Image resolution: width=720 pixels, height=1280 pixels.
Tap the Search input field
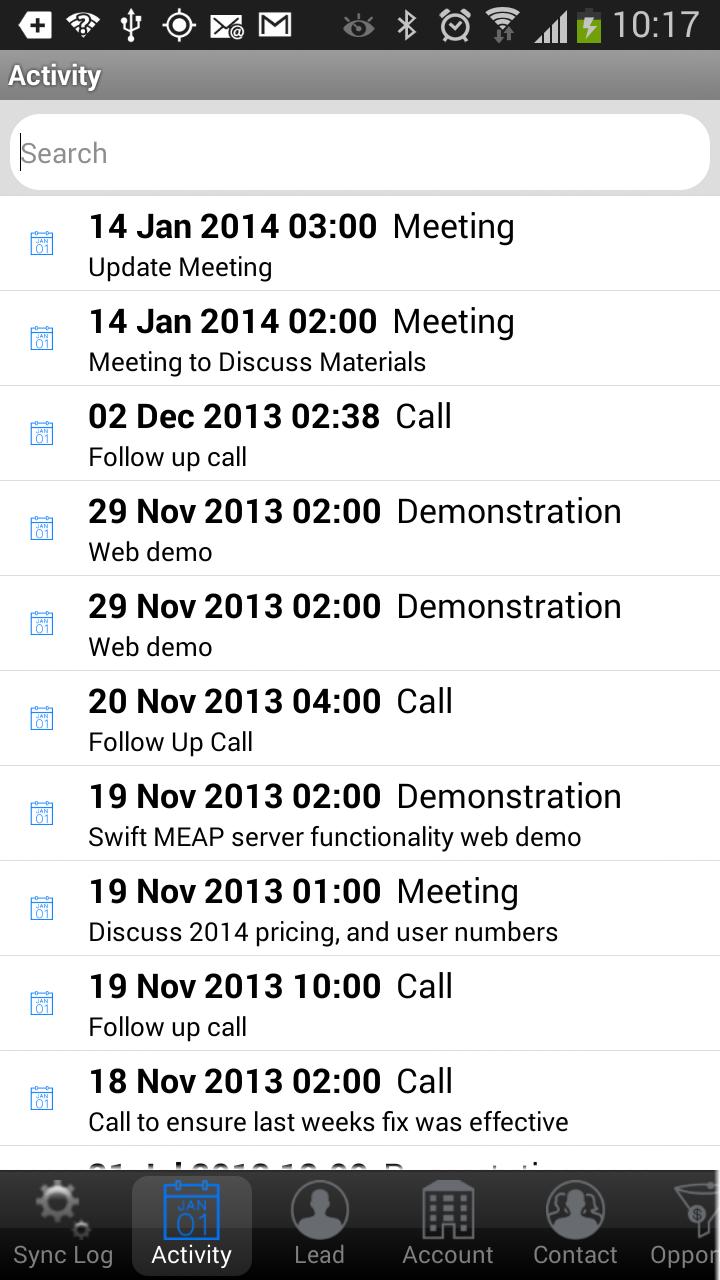click(x=360, y=151)
